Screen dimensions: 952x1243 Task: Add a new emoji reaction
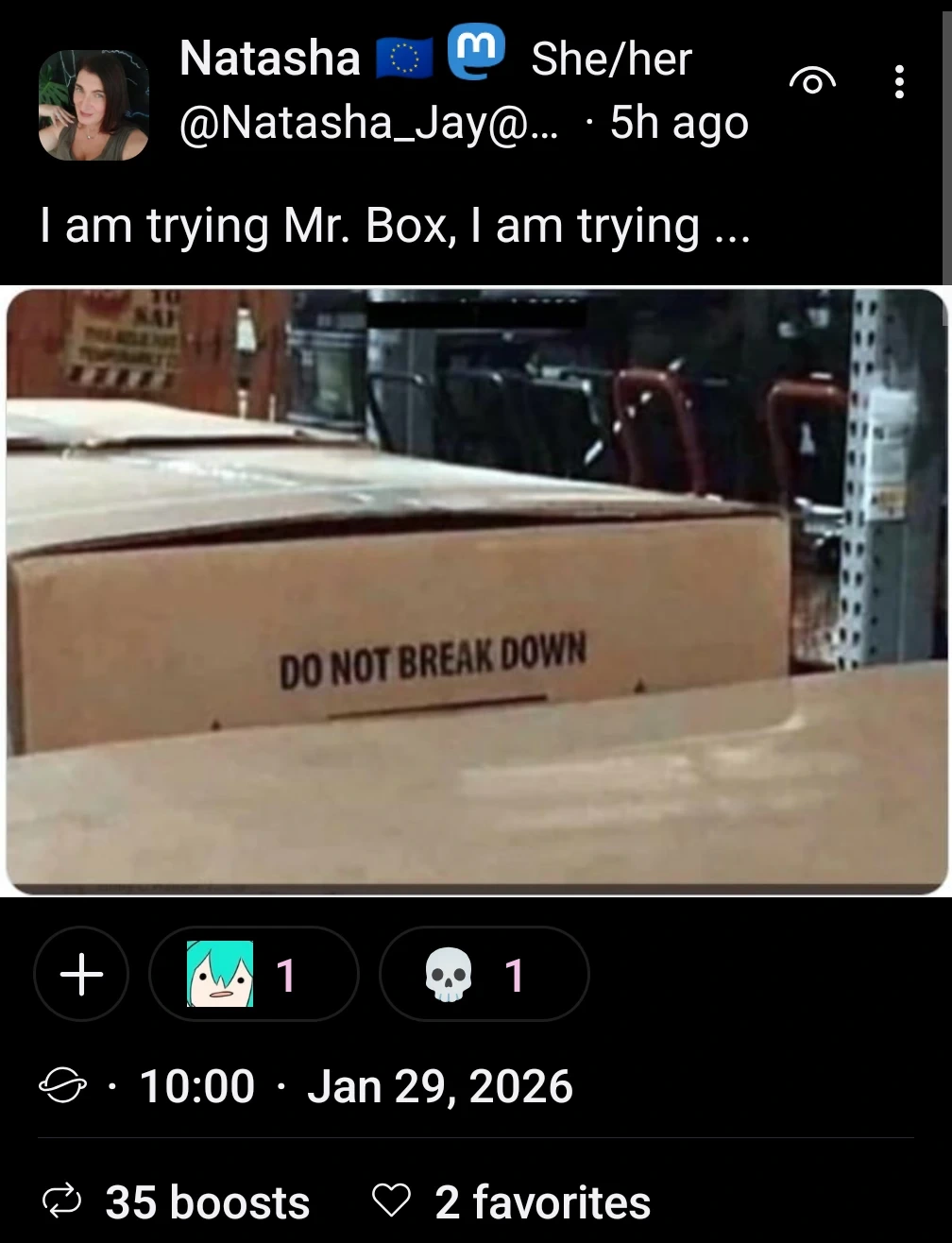81,974
